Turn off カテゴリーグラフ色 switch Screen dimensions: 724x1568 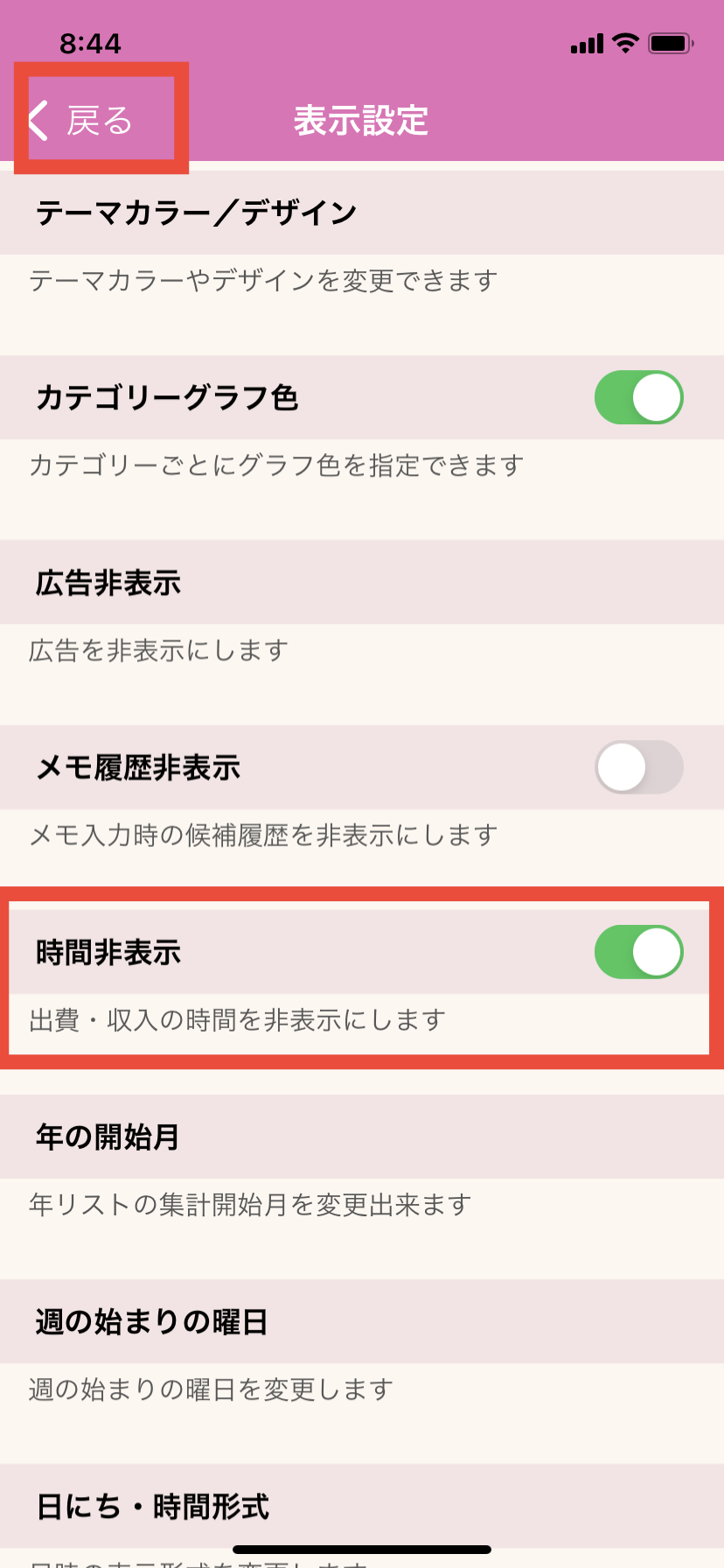pyautogui.click(x=638, y=398)
